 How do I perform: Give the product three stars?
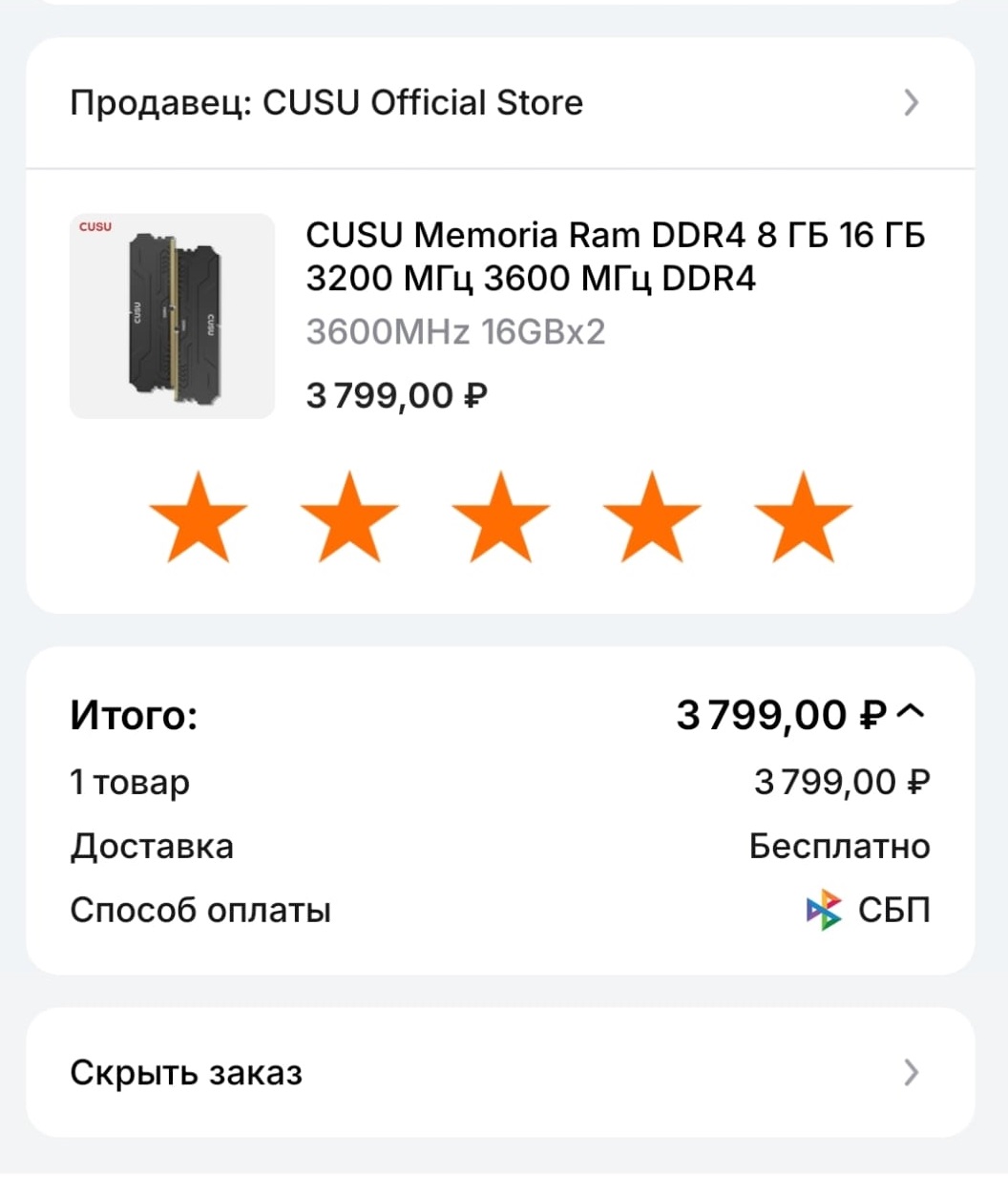tap(500, 517)
